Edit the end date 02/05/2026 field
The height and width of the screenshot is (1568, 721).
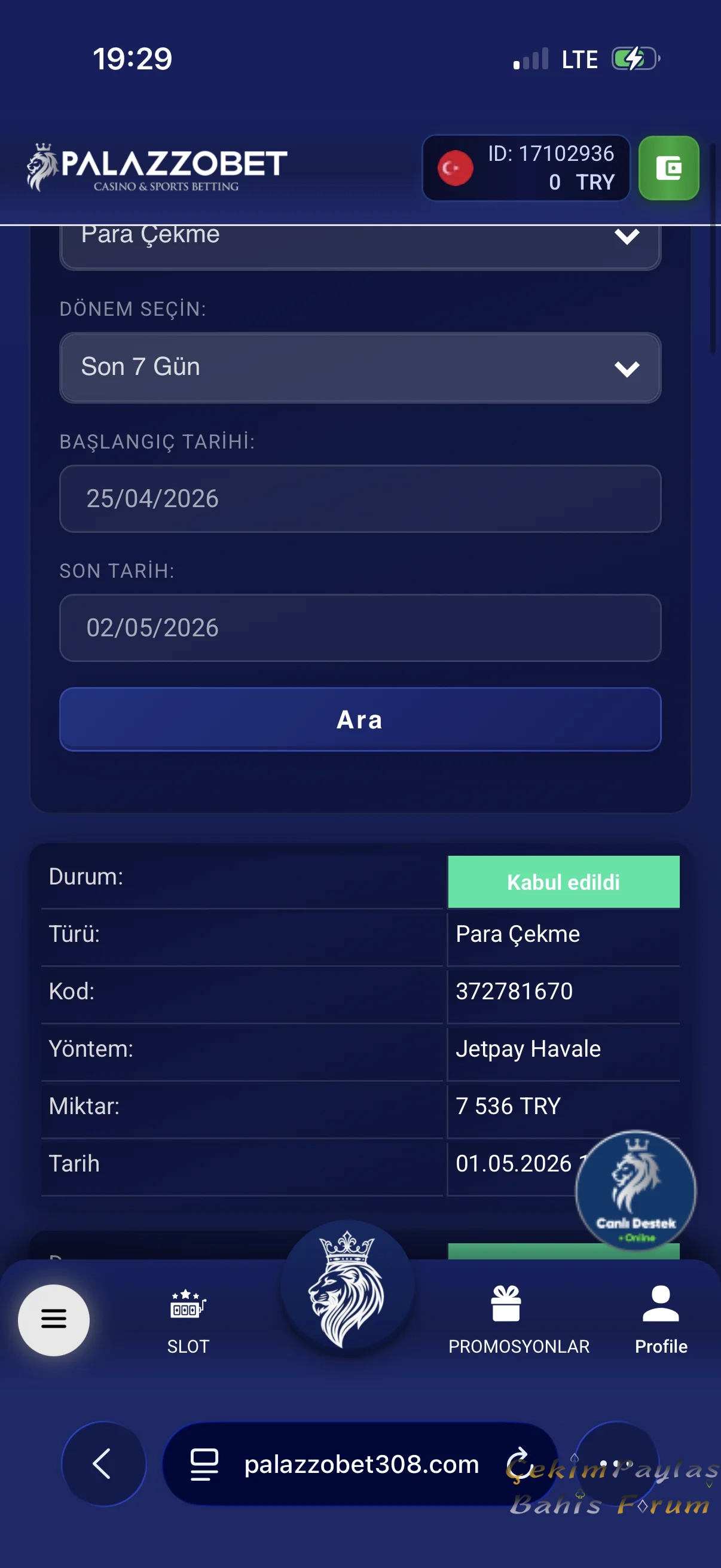[x=360, y=627]
